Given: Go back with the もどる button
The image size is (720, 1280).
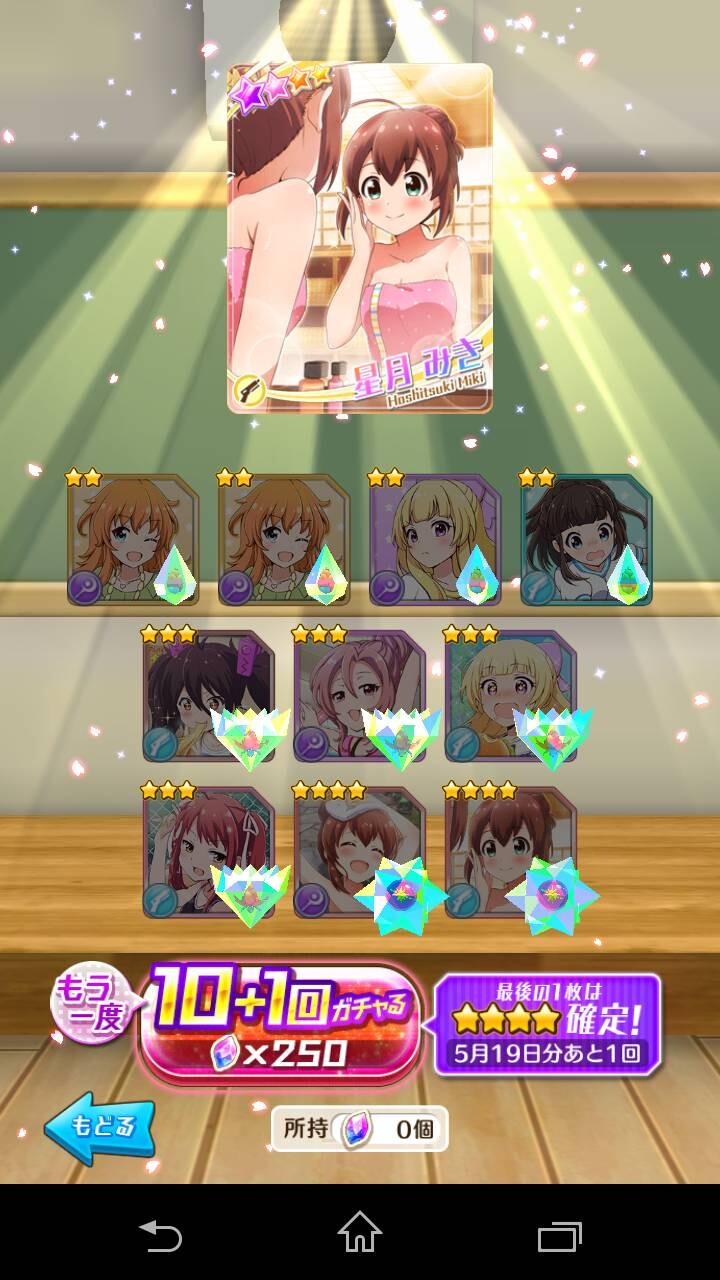Looking at the screenshot, I should pyautogui.click(x=99, y=1129).
